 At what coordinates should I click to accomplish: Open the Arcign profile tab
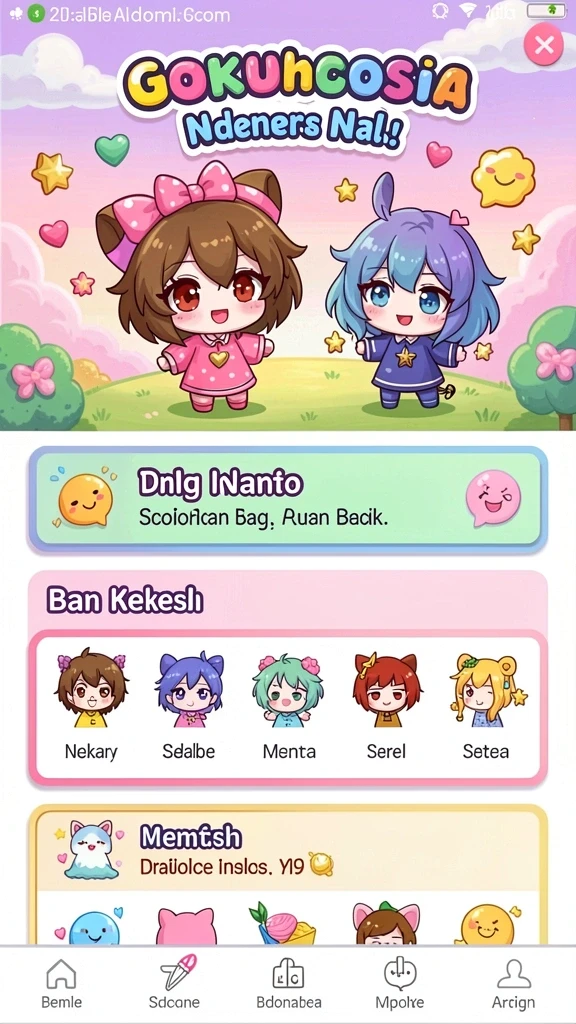[x=513, y=984]
